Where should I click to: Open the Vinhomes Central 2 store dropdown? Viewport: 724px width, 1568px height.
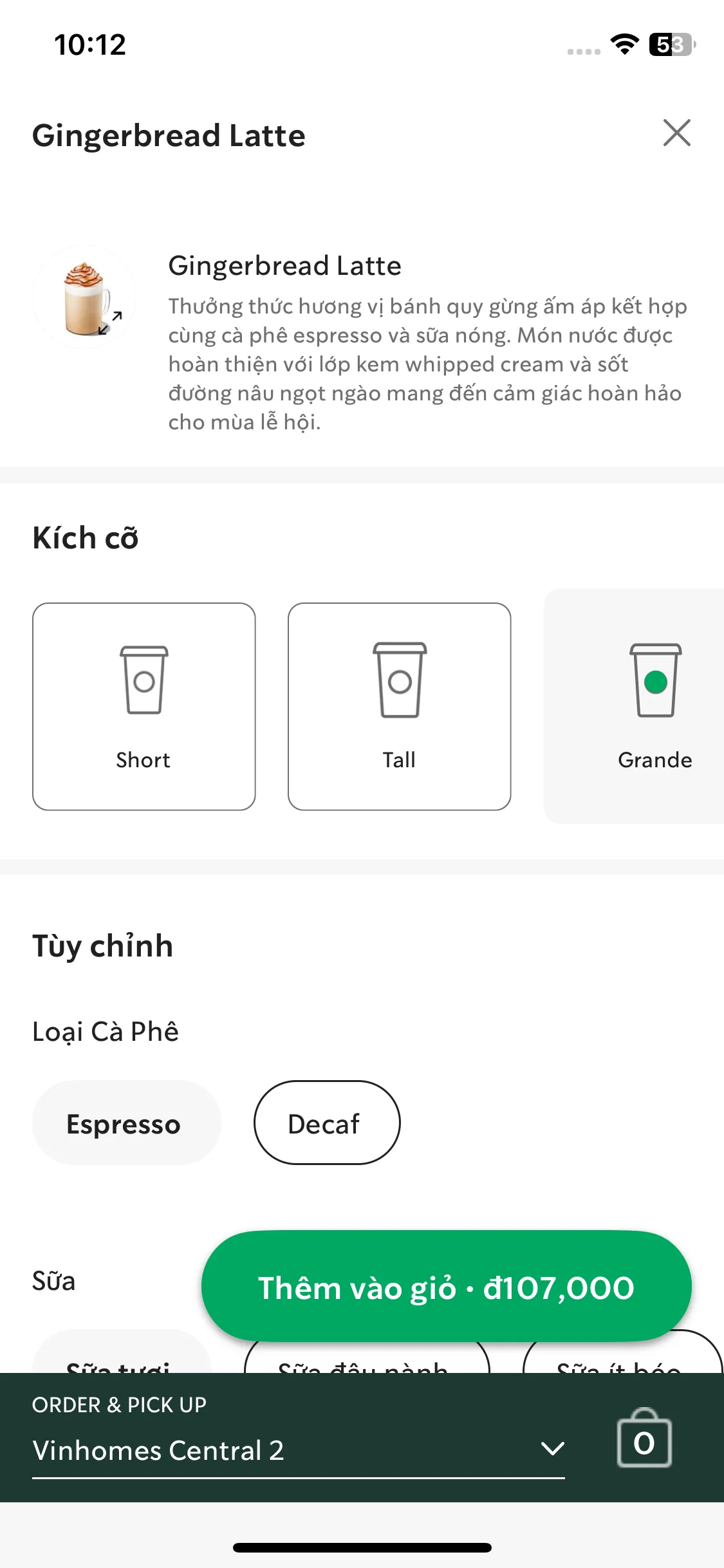click(297, 1450)
